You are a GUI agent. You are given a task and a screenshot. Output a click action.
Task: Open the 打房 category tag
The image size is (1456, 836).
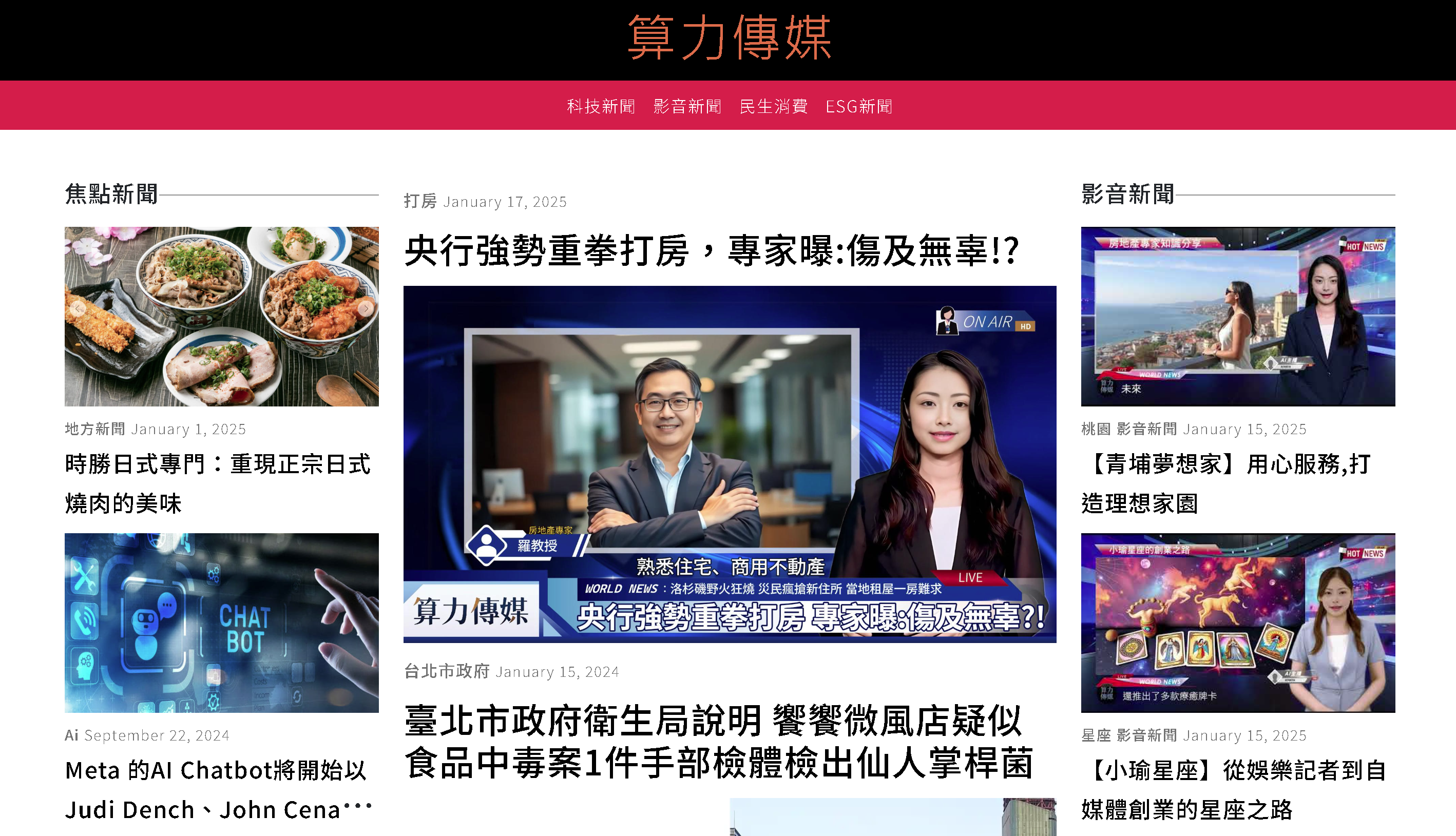tap(420, 201)
